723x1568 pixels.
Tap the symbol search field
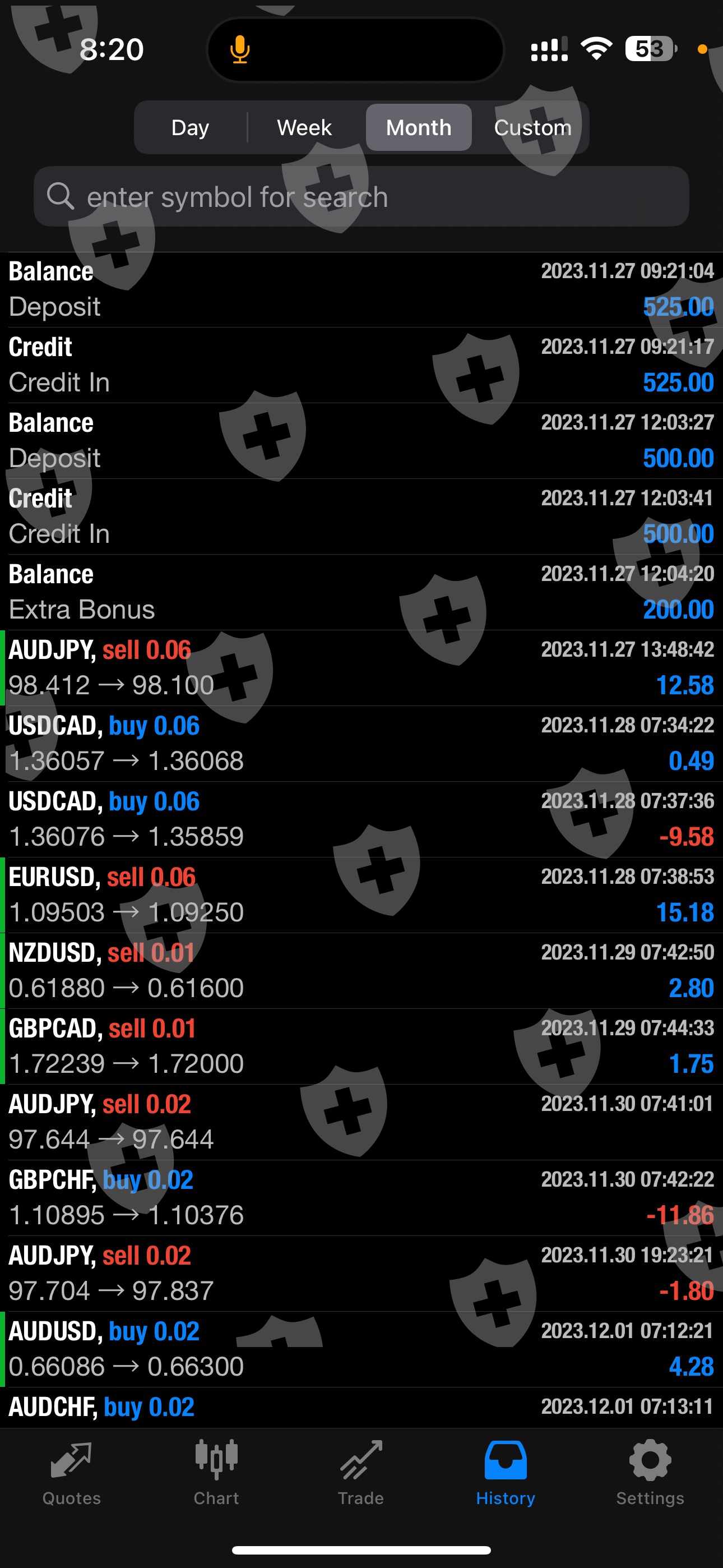tap(361, 197)
